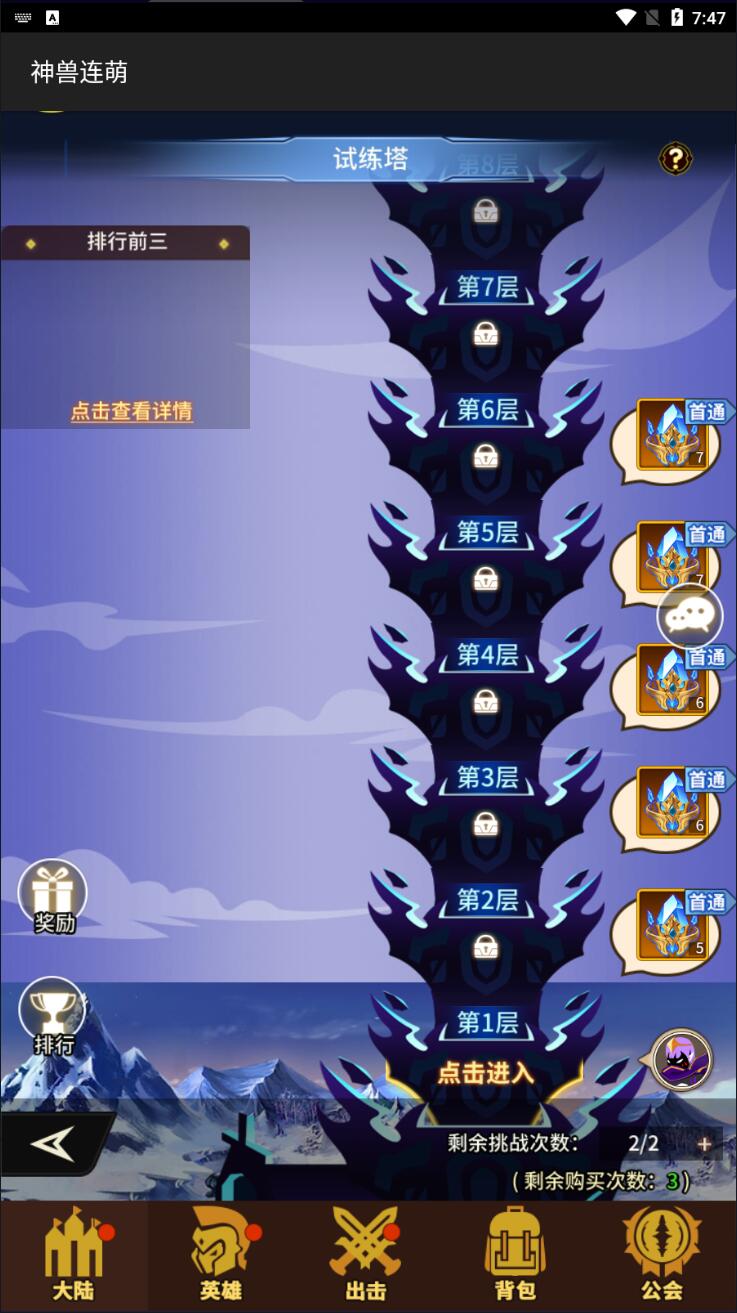This screenshot has width=737, height=1313.
Task: Open the 公会 guild tab
Action: pos(662,1255)
